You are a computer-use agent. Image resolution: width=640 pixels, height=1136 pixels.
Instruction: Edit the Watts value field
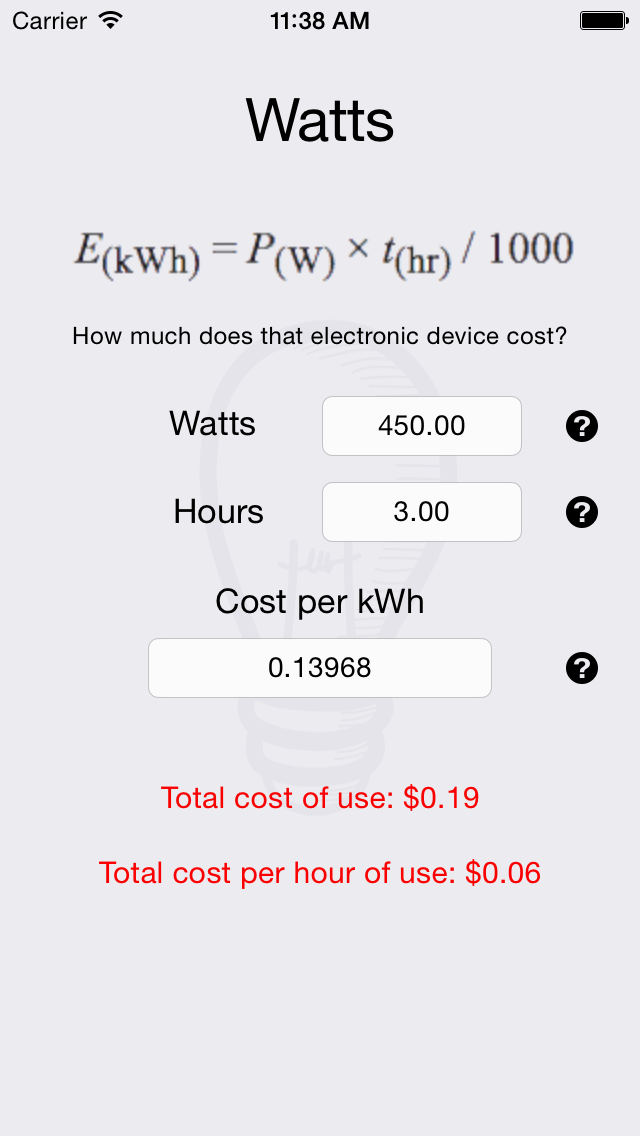[421, 426]
